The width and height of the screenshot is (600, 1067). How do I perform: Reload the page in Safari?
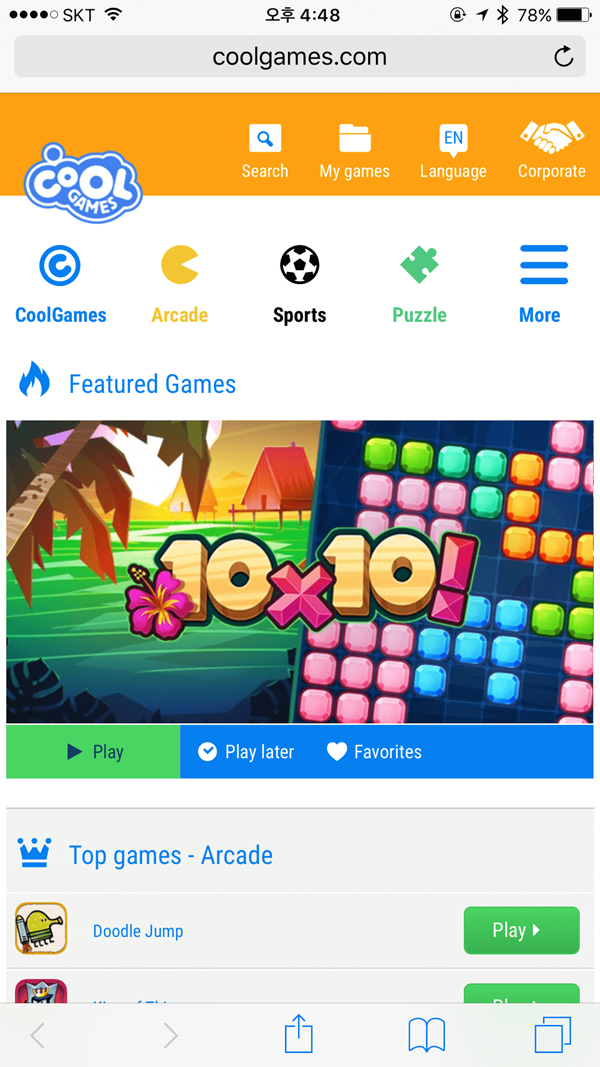pyautogui.click(x=564, y=57)
